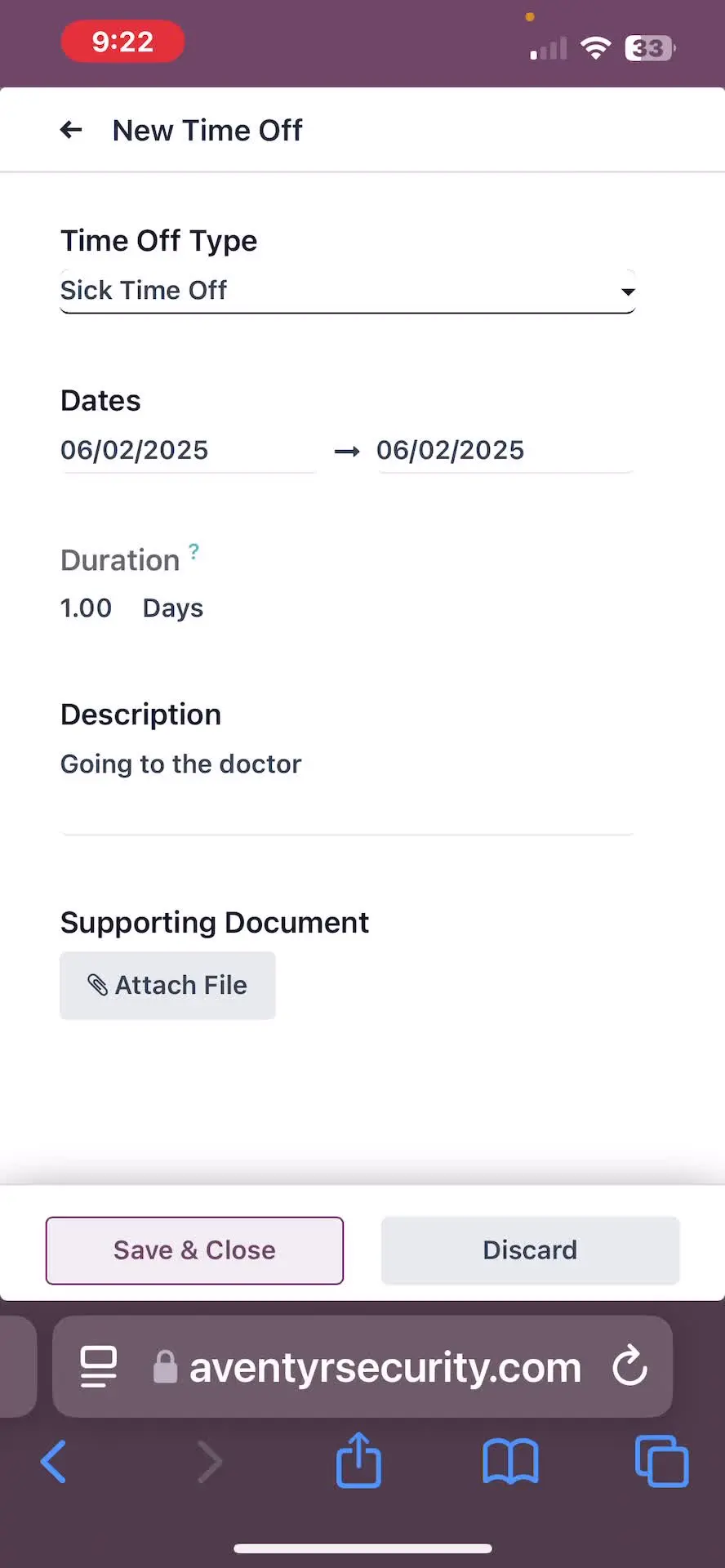Open the browser page settings menu

[99, 1366]
